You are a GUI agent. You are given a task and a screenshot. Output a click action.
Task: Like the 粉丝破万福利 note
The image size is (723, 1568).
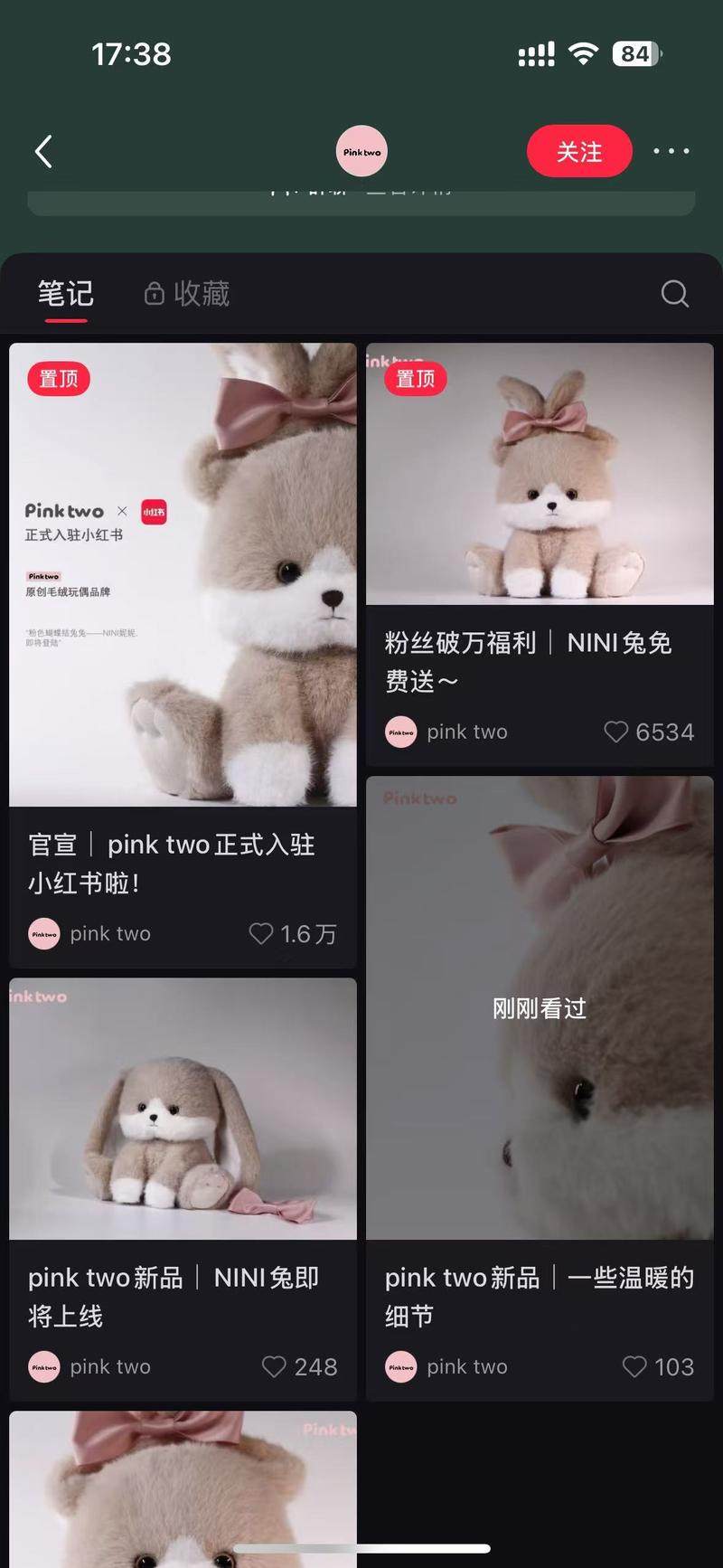616,732
